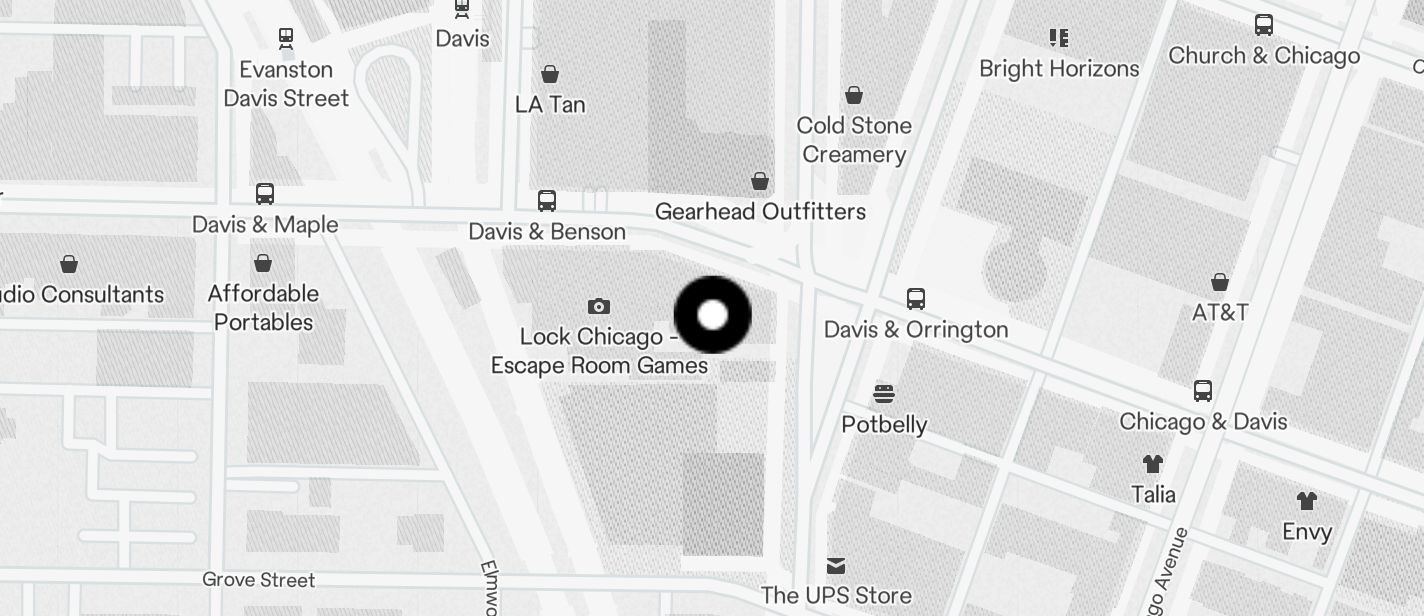Select the Cold Stone Creamery marker
The width and height of the screenshot is (1424, 616).
pyautogui.click(x=854, y=96)
